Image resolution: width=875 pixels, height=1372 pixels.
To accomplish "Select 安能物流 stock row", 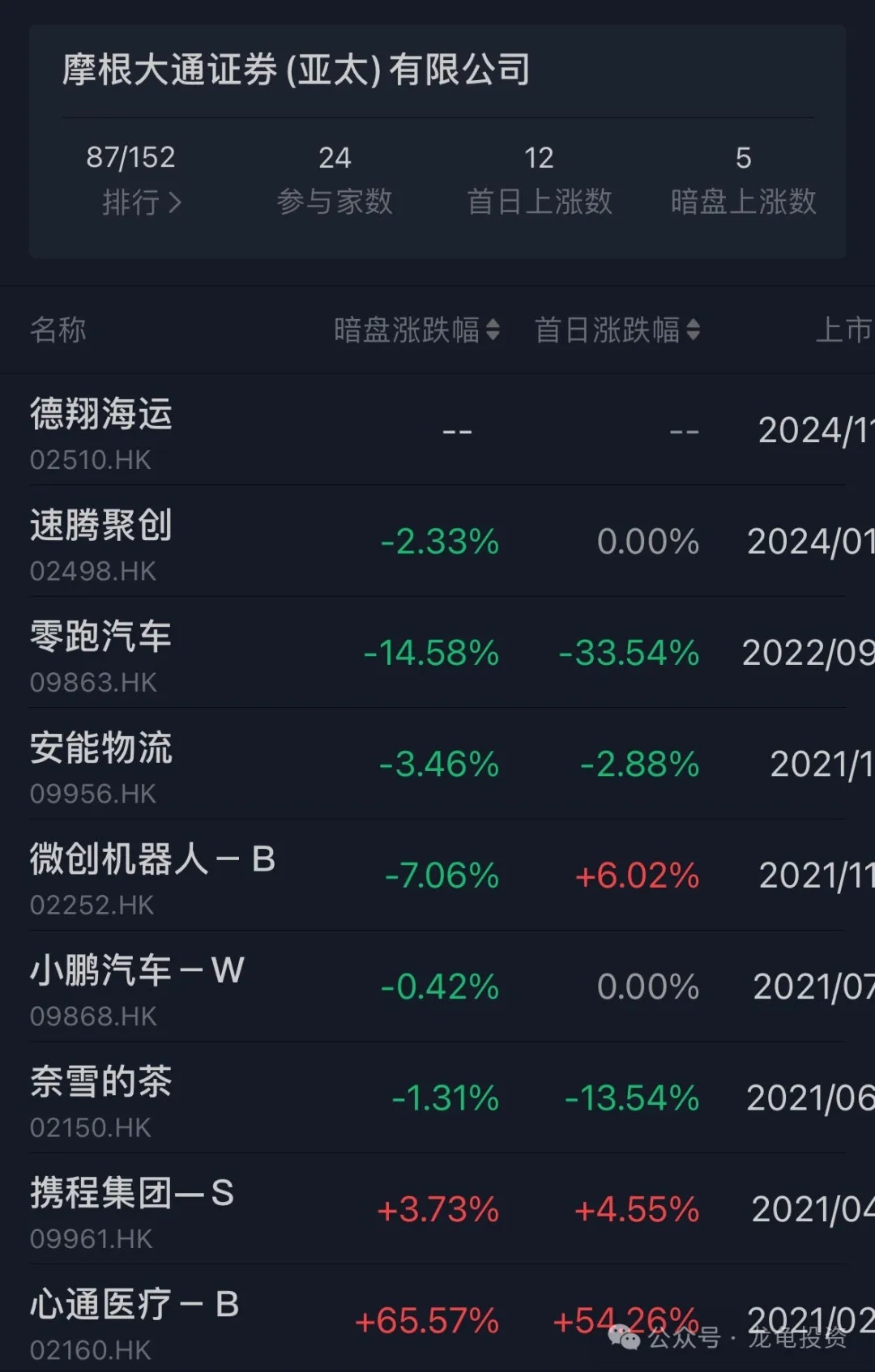I will pos(101,765).
